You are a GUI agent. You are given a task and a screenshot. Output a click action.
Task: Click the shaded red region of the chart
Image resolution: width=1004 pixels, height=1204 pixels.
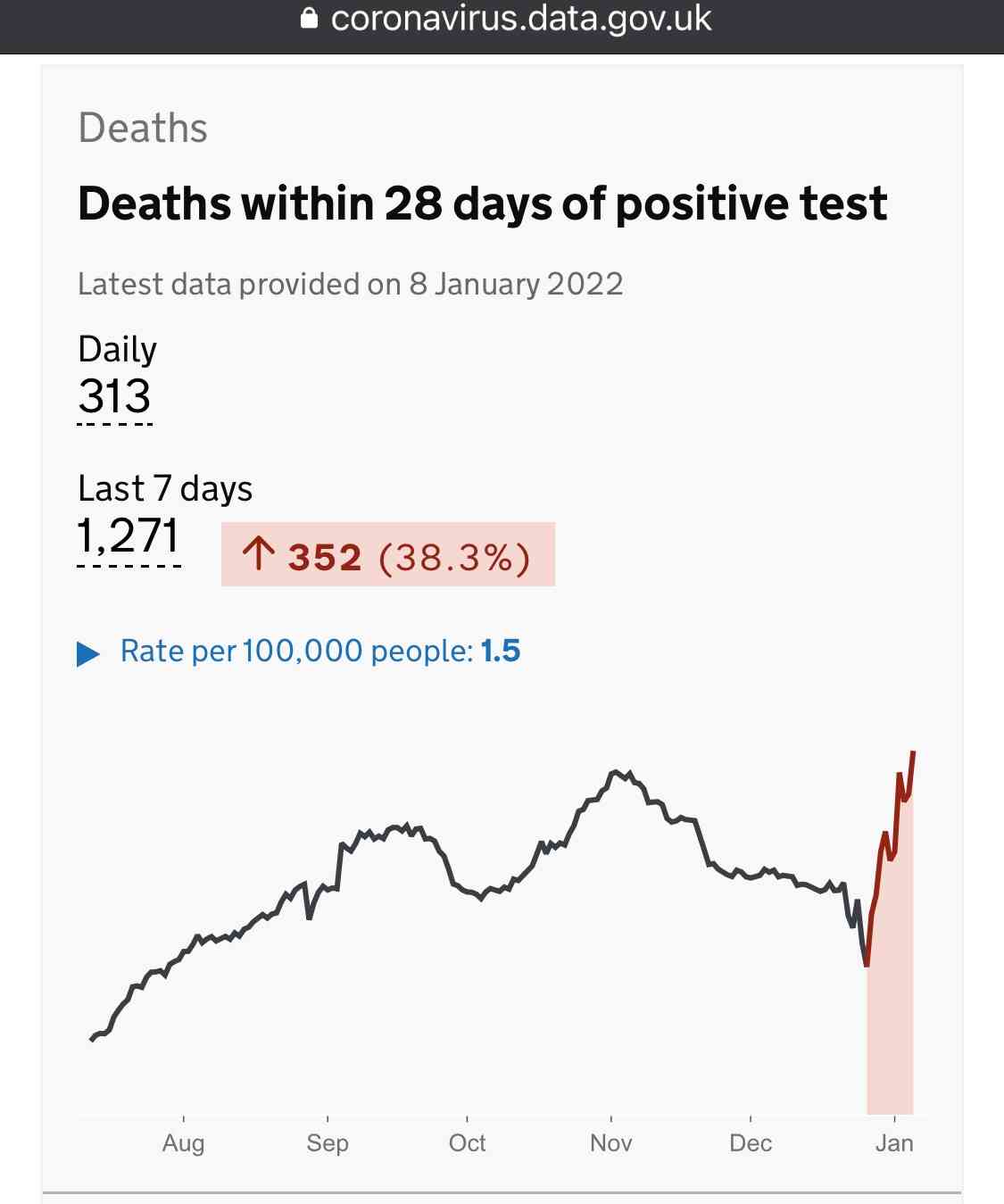[890, 1026]
